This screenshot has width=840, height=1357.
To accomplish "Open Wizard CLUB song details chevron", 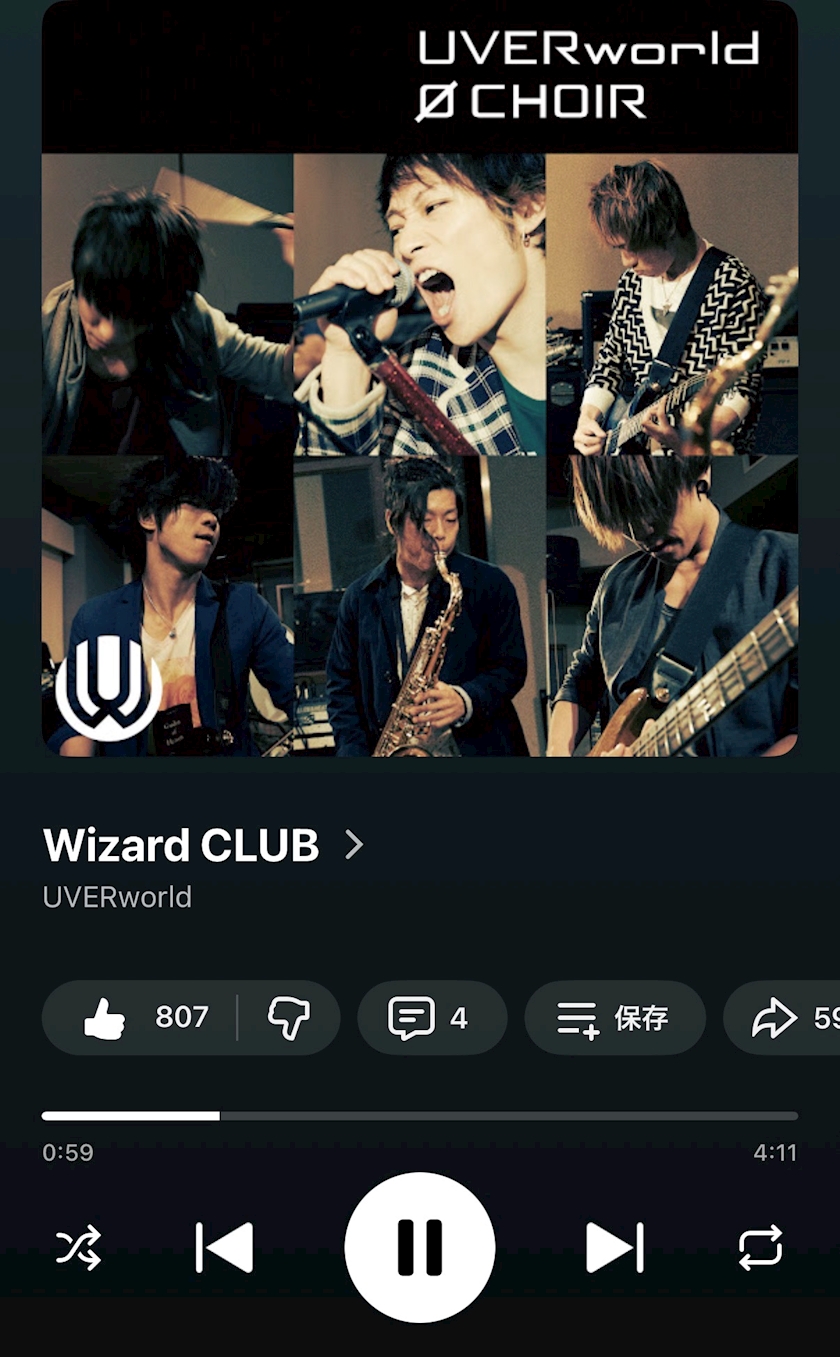I will 353,845.
